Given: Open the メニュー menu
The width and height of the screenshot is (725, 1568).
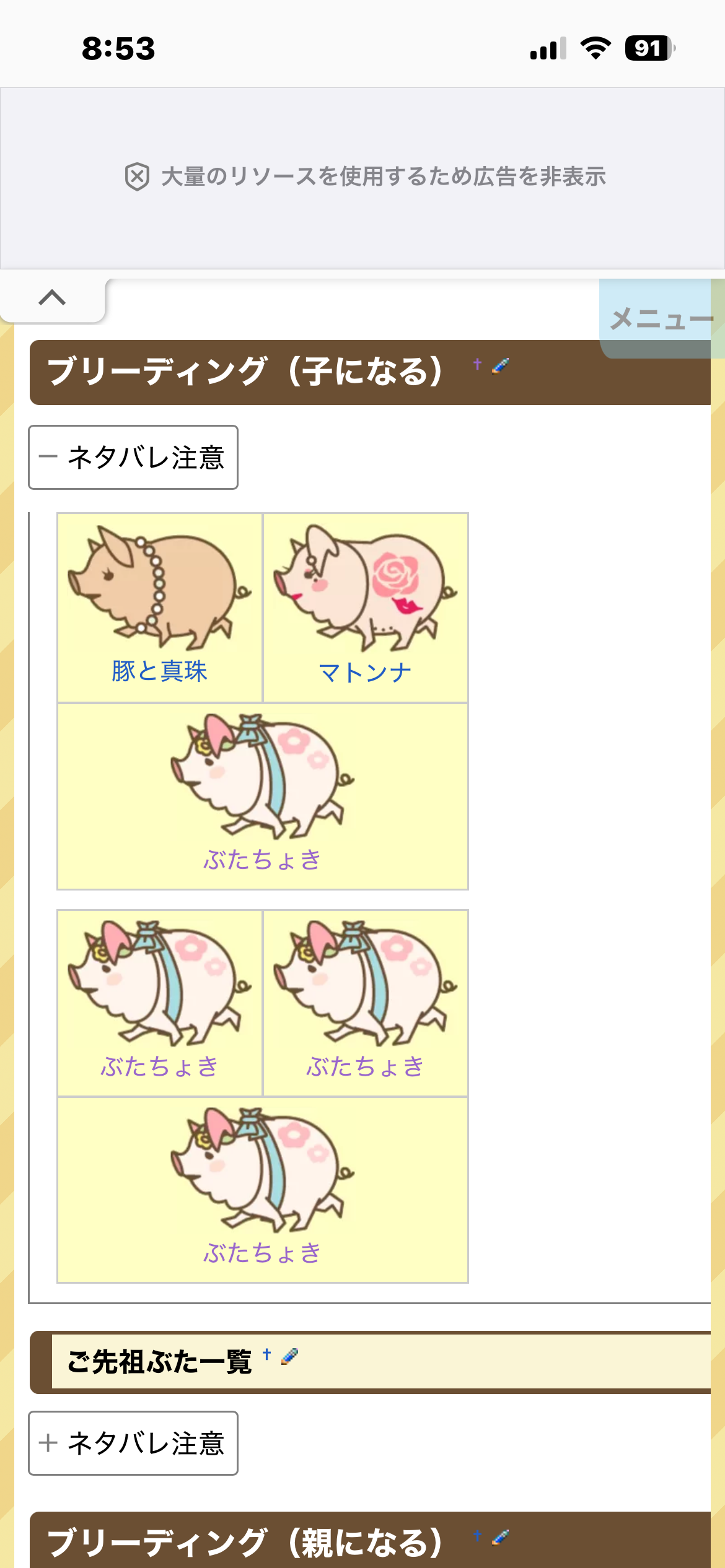Looking at the screenshot, I should [x=661, y=319].
